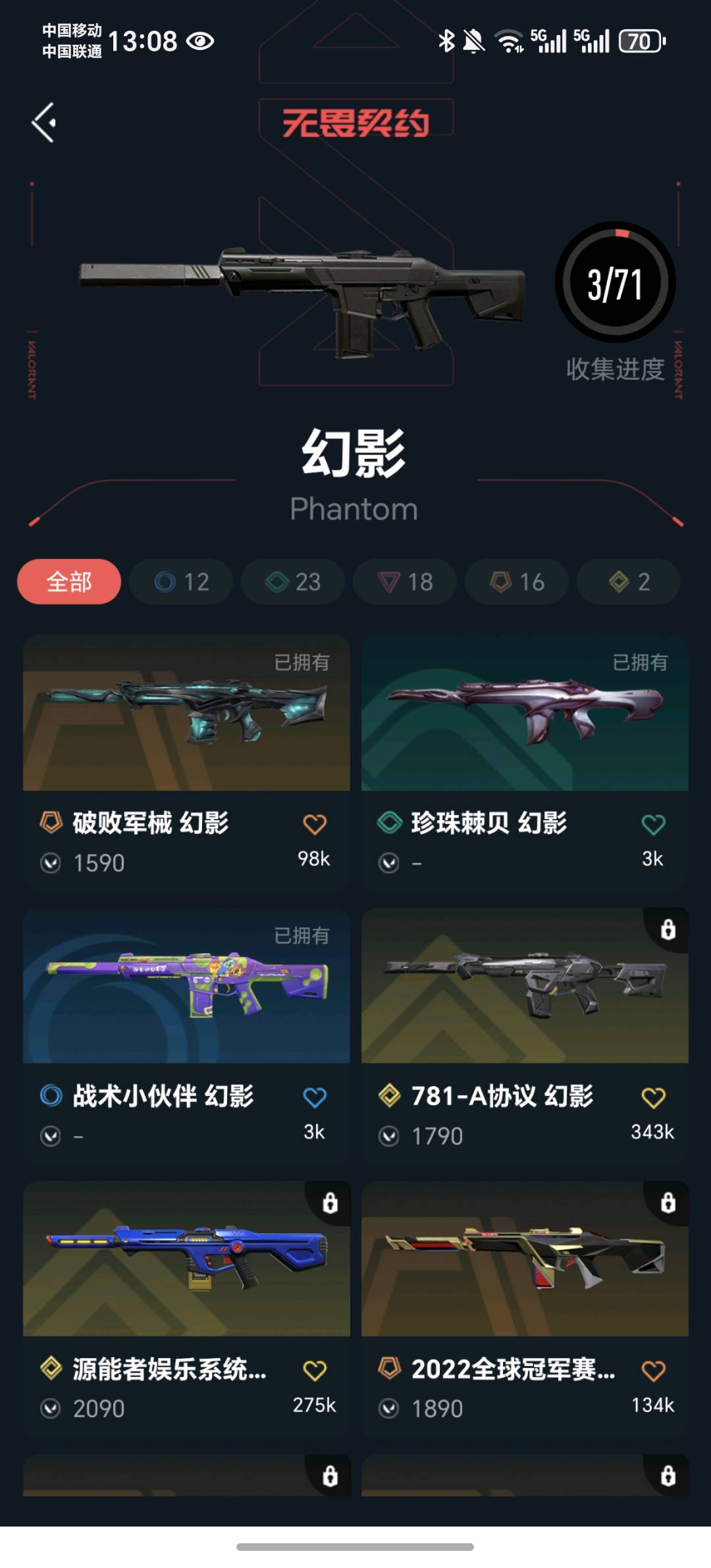Viewport: 711px width, 1568px height.
Task: Select the 全部 filter chip
Action: tap(69, 582)
